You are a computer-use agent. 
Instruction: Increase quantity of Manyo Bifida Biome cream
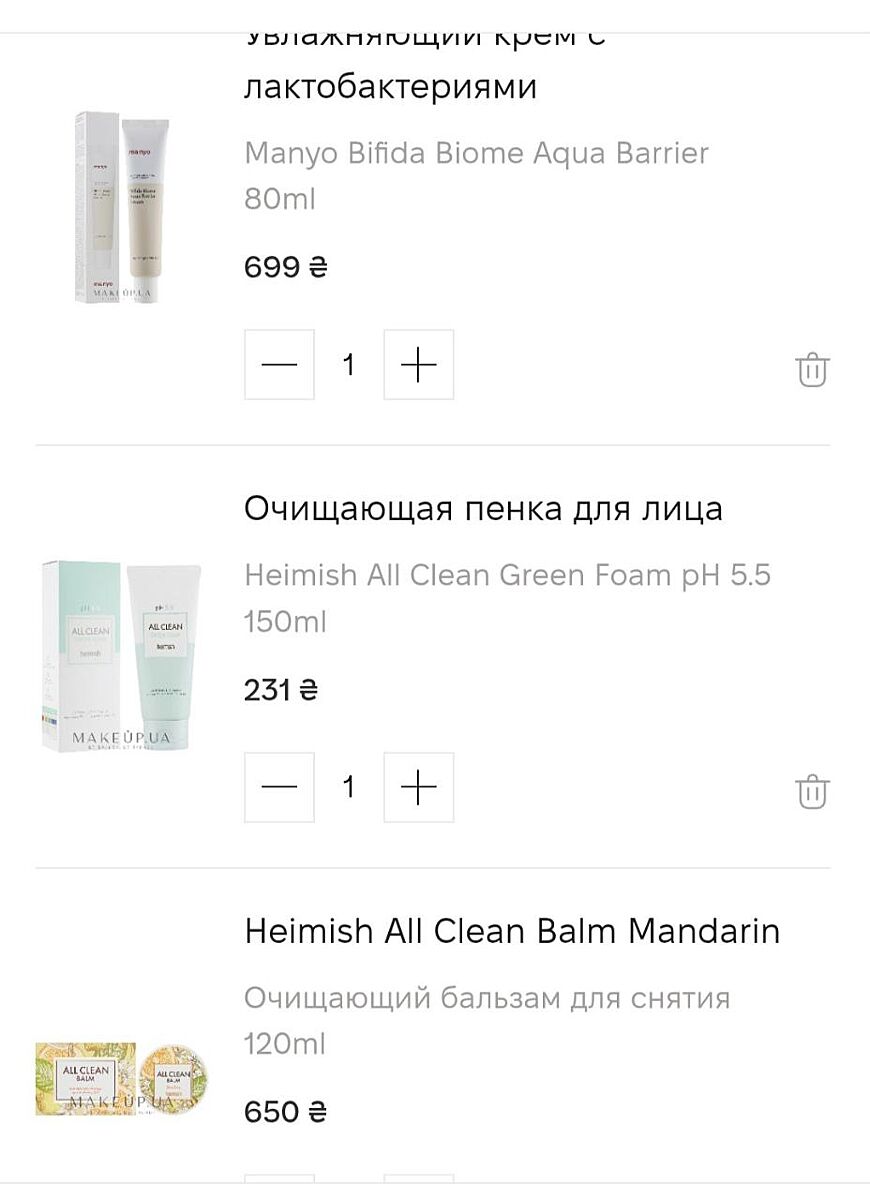(x=418, y=365)
